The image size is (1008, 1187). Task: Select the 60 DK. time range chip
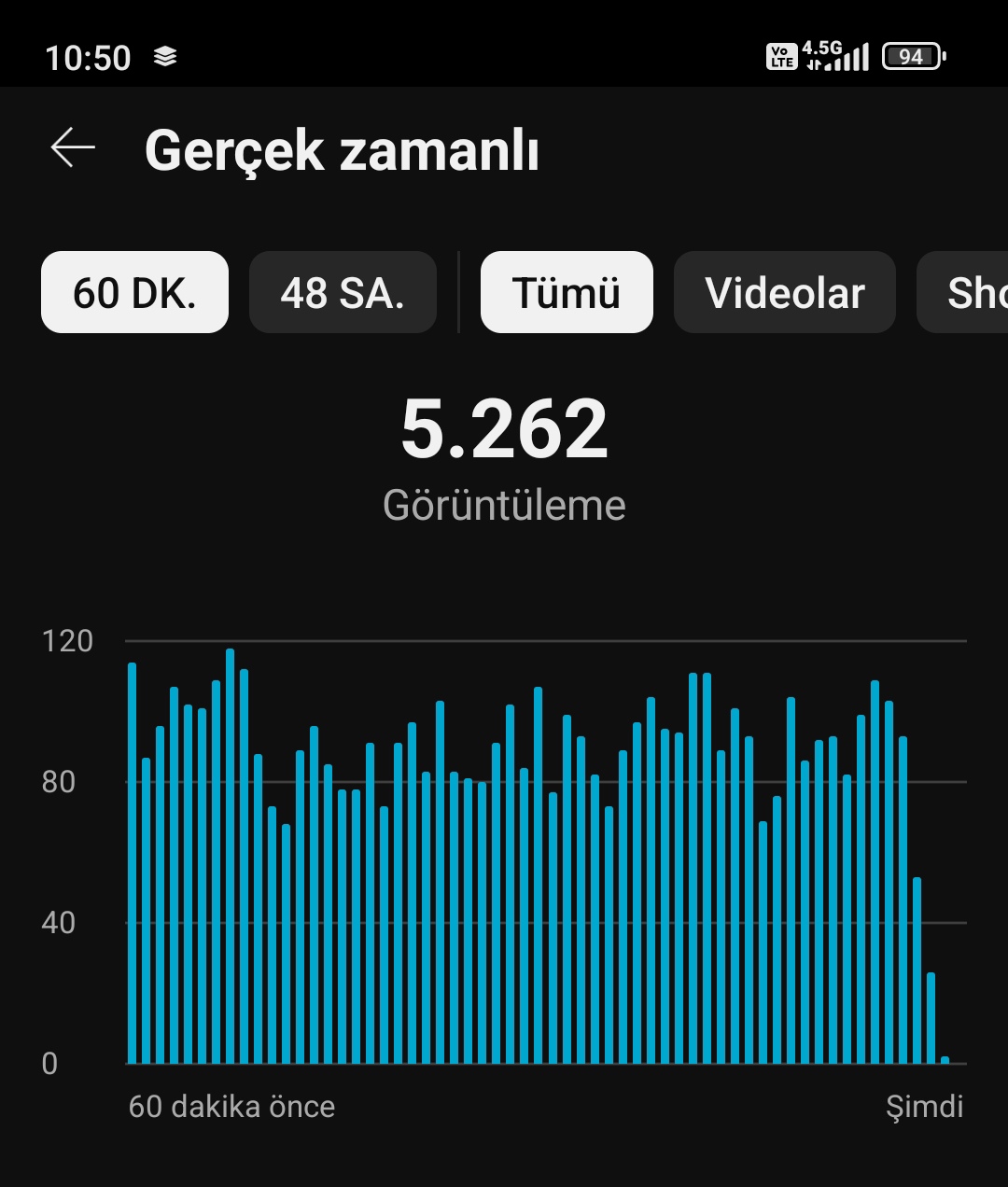pyautogui.click(x=134, y=292)
